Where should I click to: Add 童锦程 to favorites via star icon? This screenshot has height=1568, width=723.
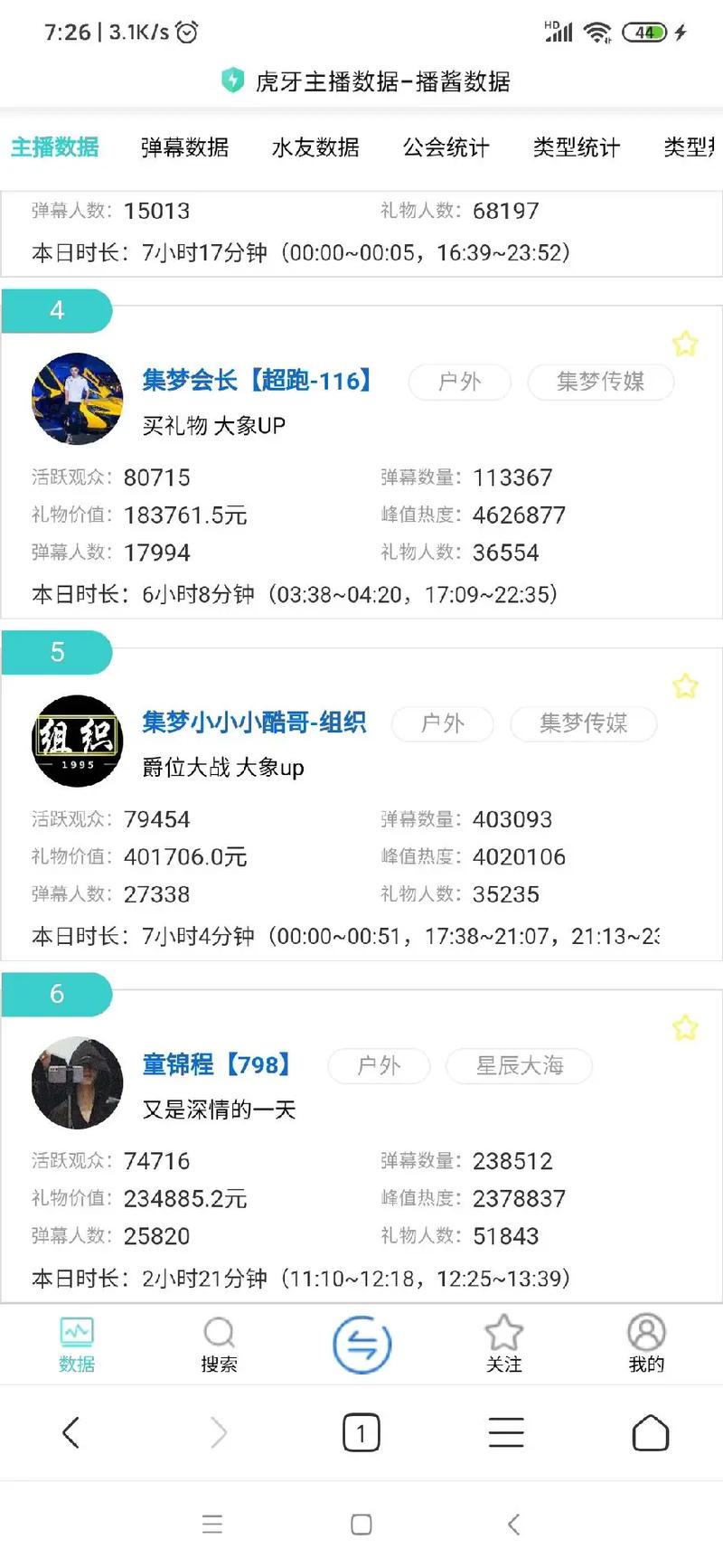pos(685,1028)
